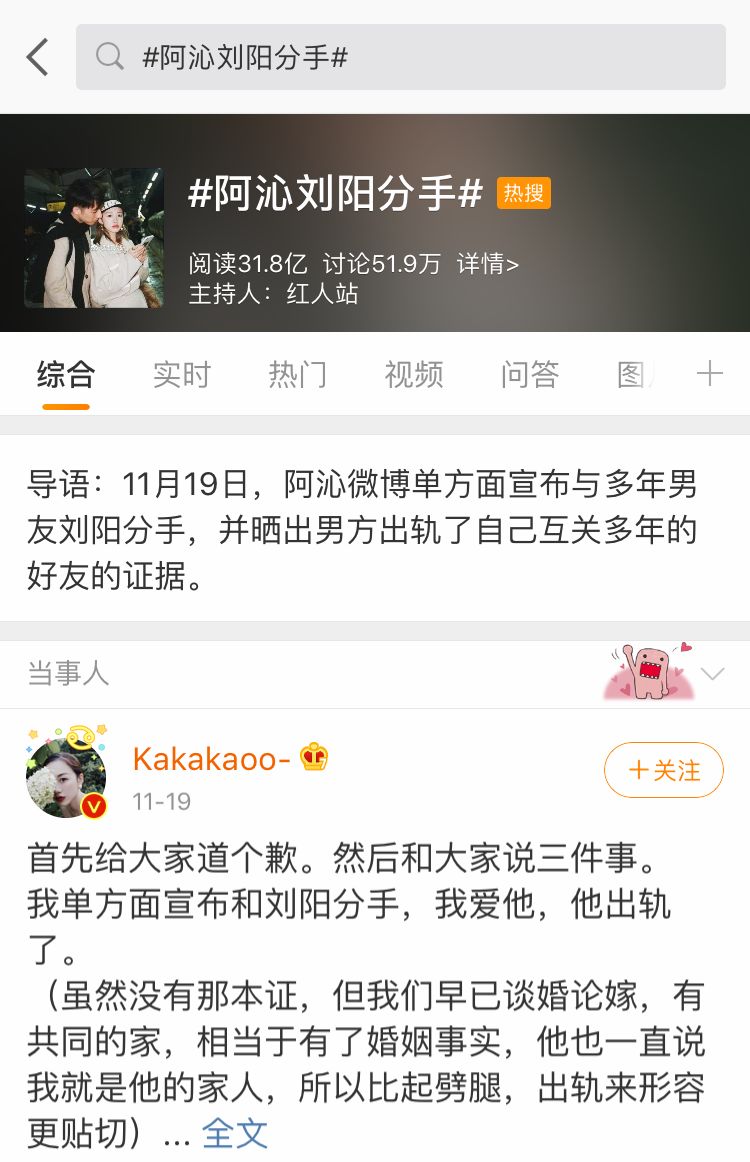
Task: Expand the 当事人 section chevron
Action: click(712, 674)
